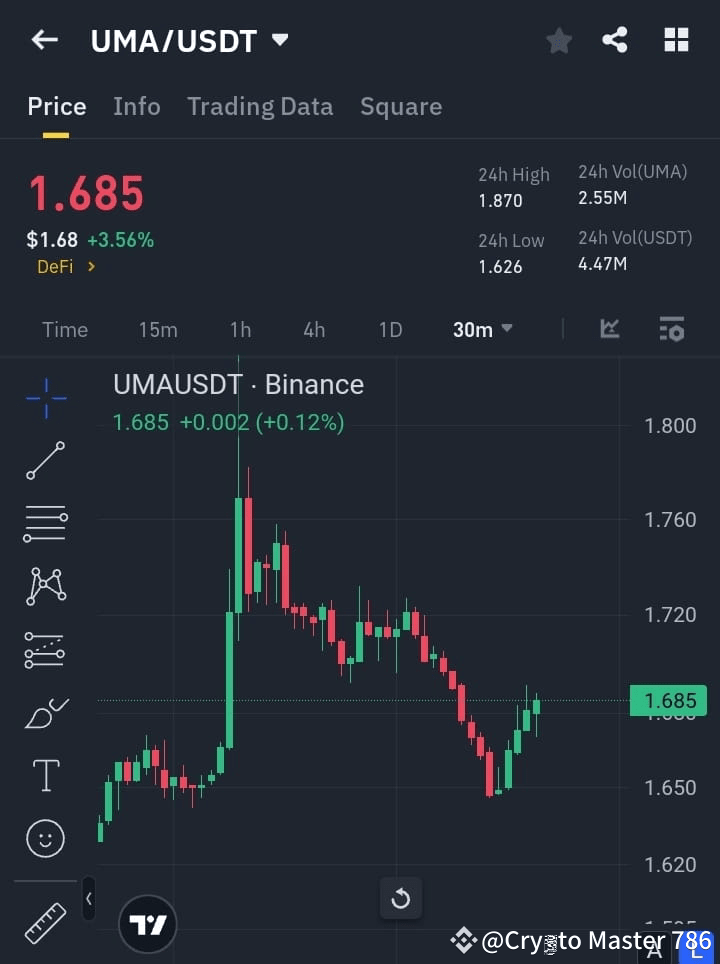Open the Square tab
Image resolution: width=720 pixels, height=964 pixels.
[x=401, y=106]
